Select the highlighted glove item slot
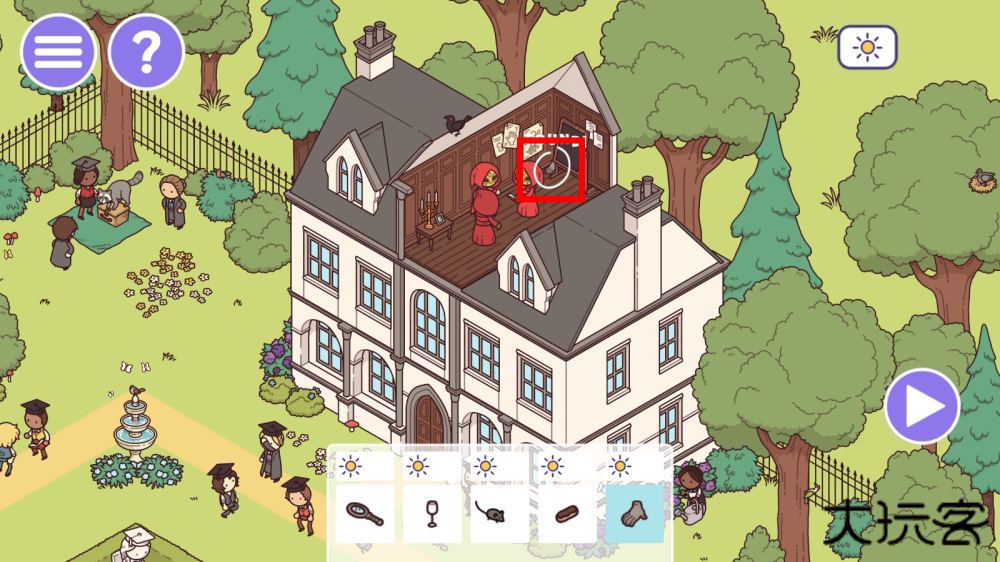The height and width of the screenshot is (562, 1000). pyautogui.click(x=634, y=513)
